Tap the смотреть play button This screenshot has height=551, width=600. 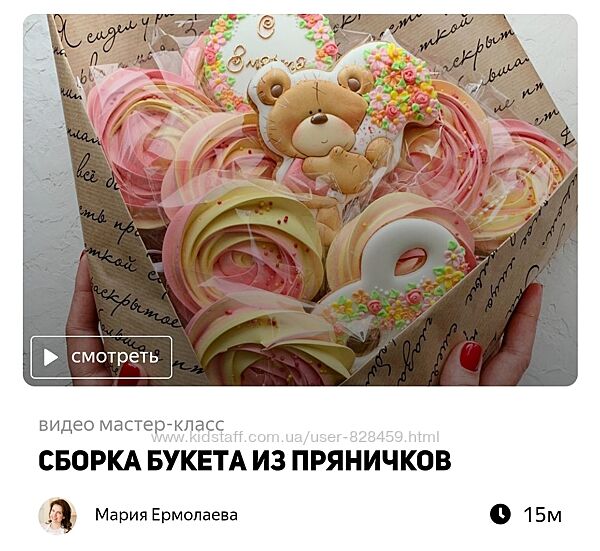pyautogui.click(x=101, y=357)
